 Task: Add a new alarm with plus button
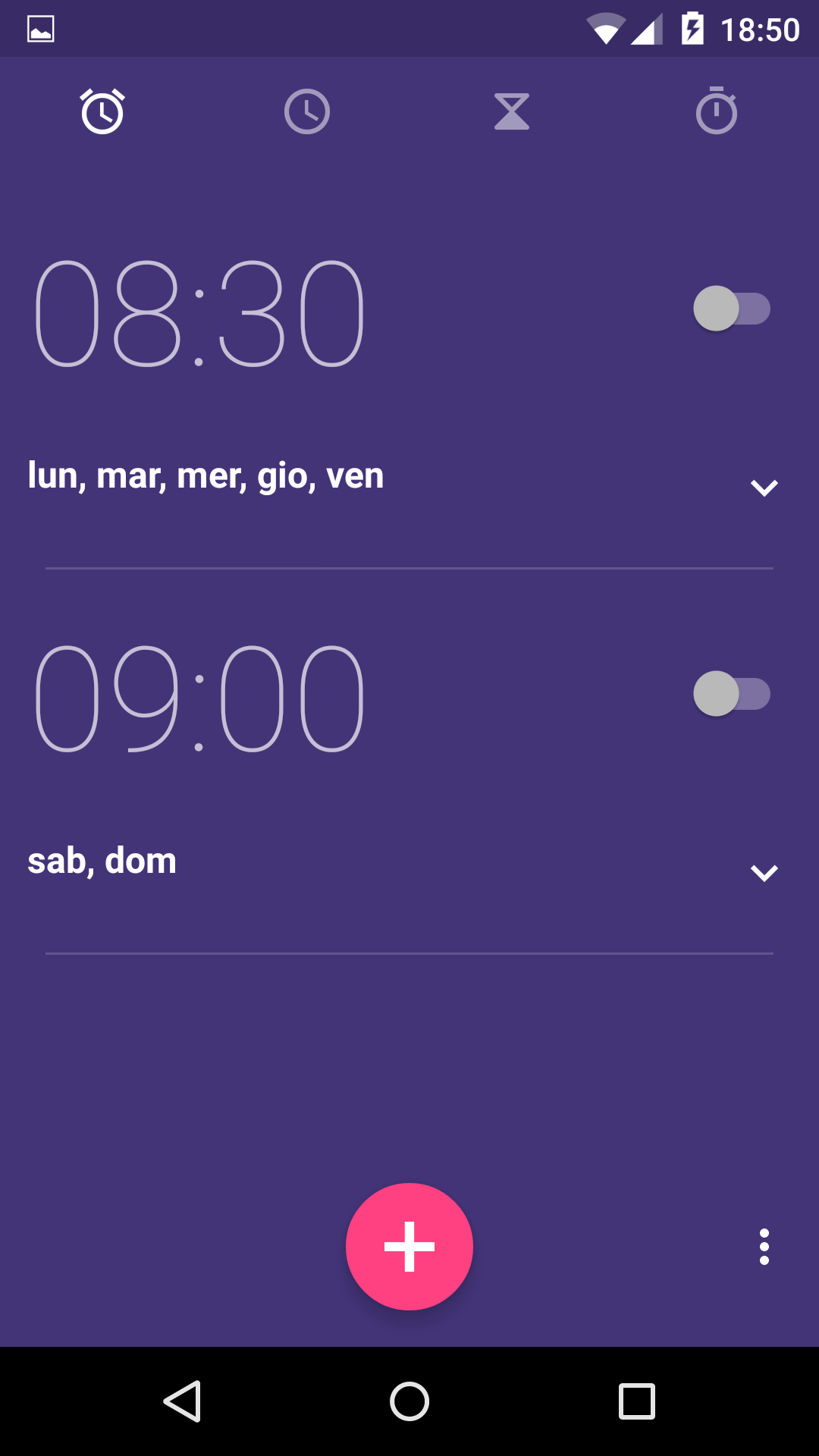coord(409,1247)
